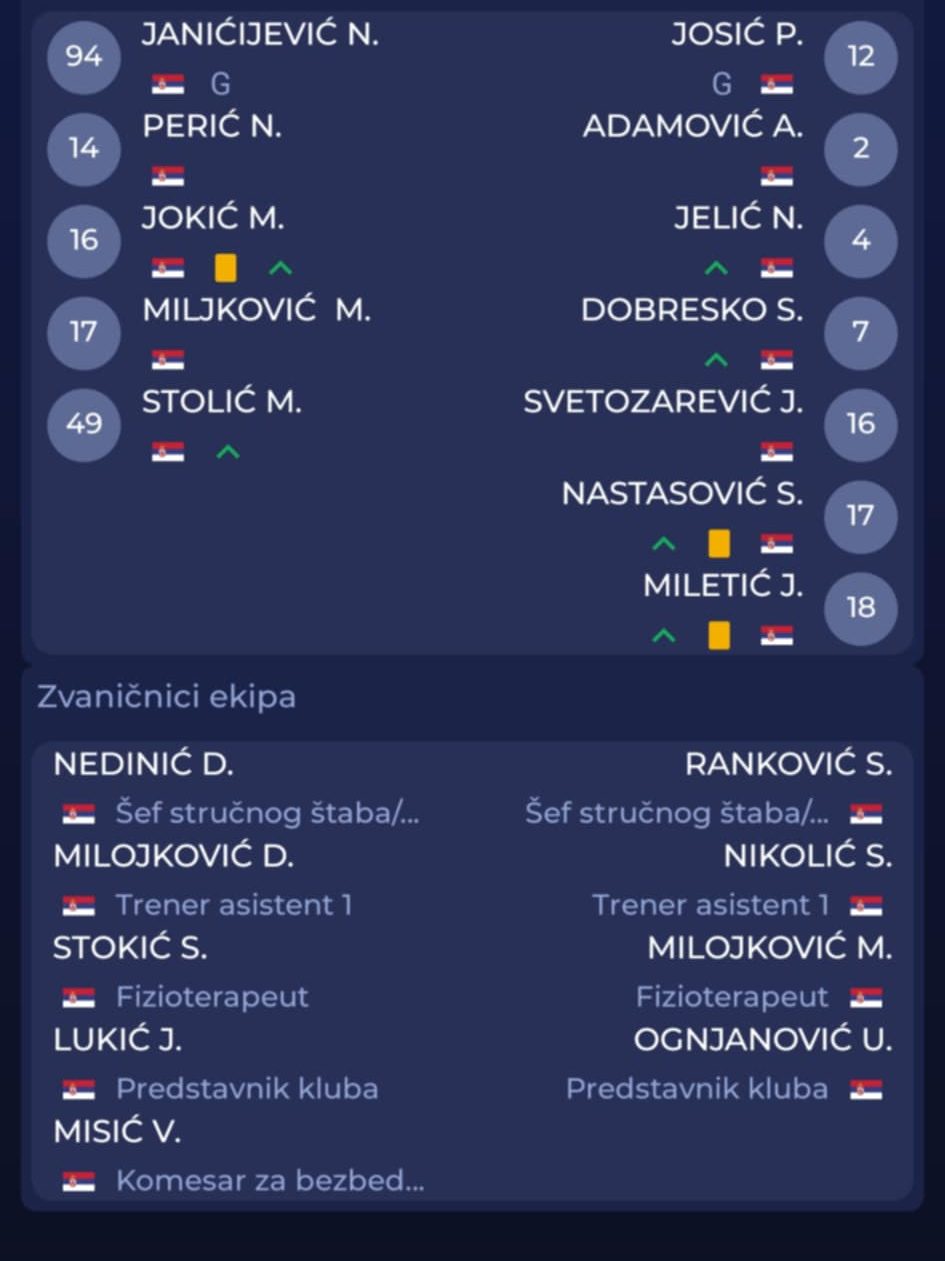View Adamović A. player details
The image size is (945, 1261).
[693, 127]
